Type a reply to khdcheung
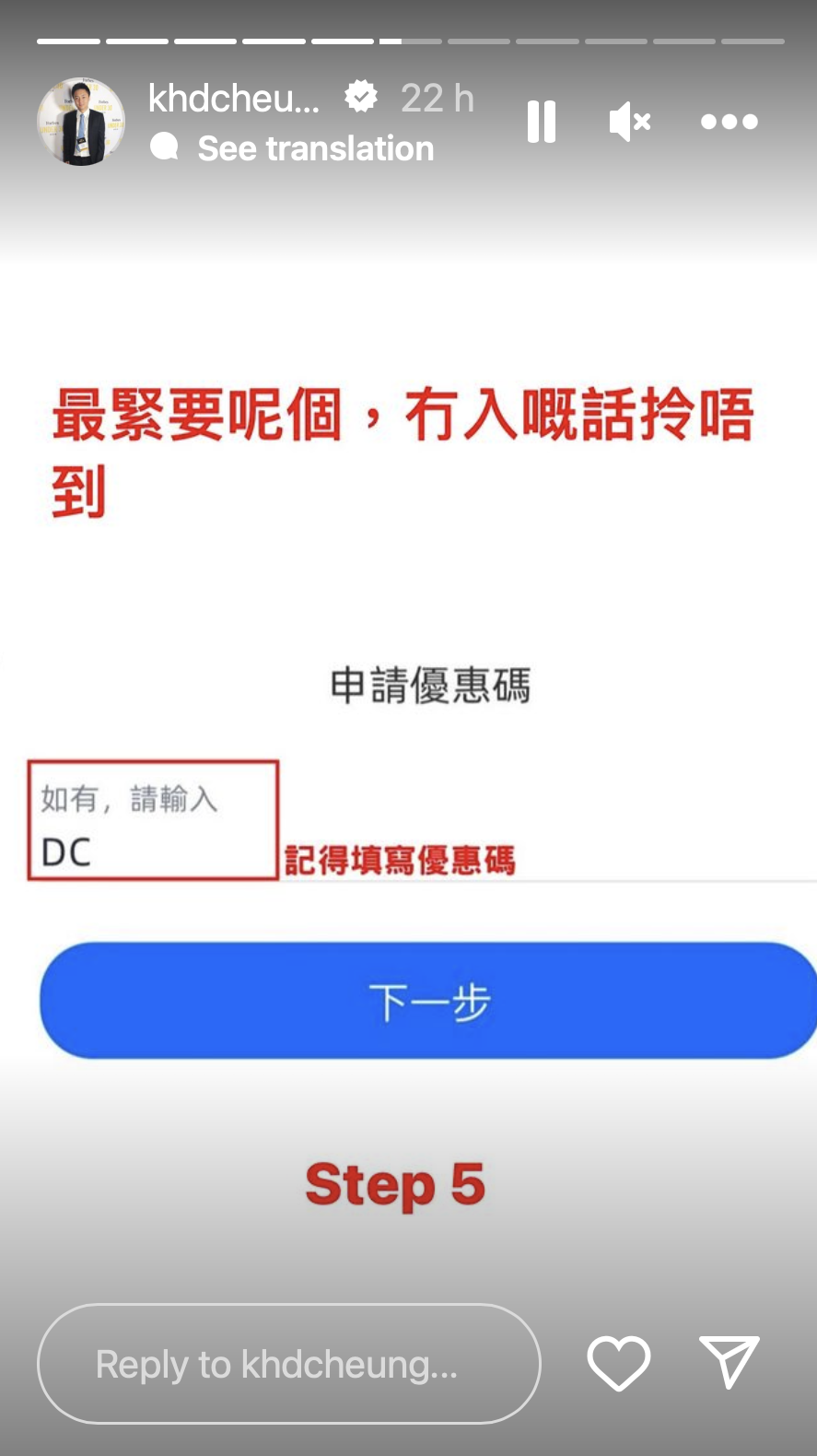The height and width of the screenshot is (1456, 817). click(x=288, y=1364)
